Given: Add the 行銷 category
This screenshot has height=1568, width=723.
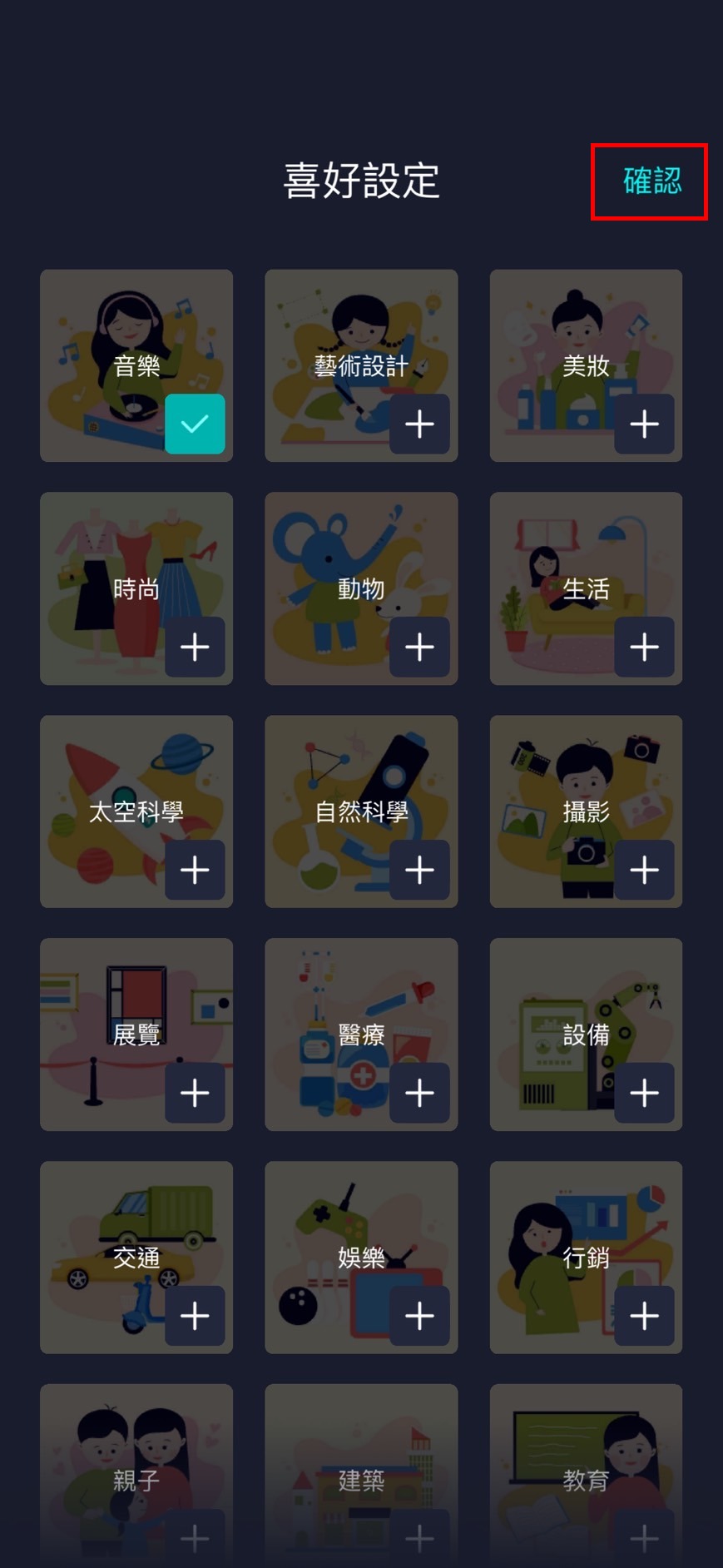Looking at the screenshot, I should [644, 1316].
